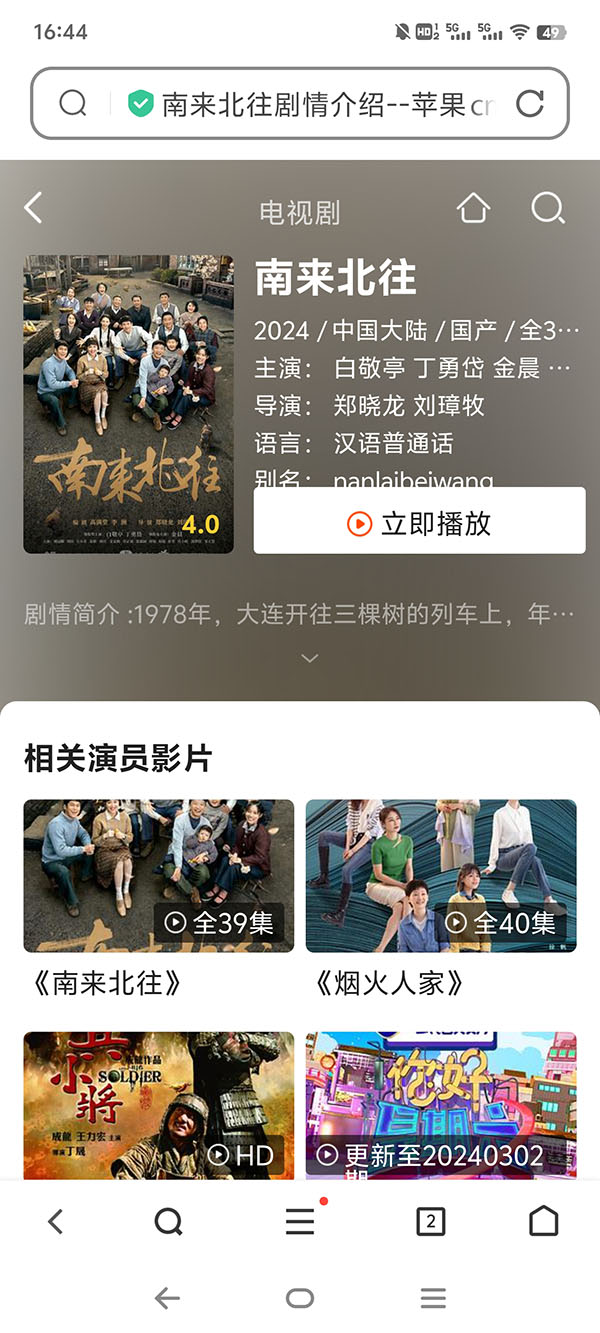Screen dimensions: 600x1333
Task: Go to the site home page icon
Action: pyautogui.click(x=473, y=209)
